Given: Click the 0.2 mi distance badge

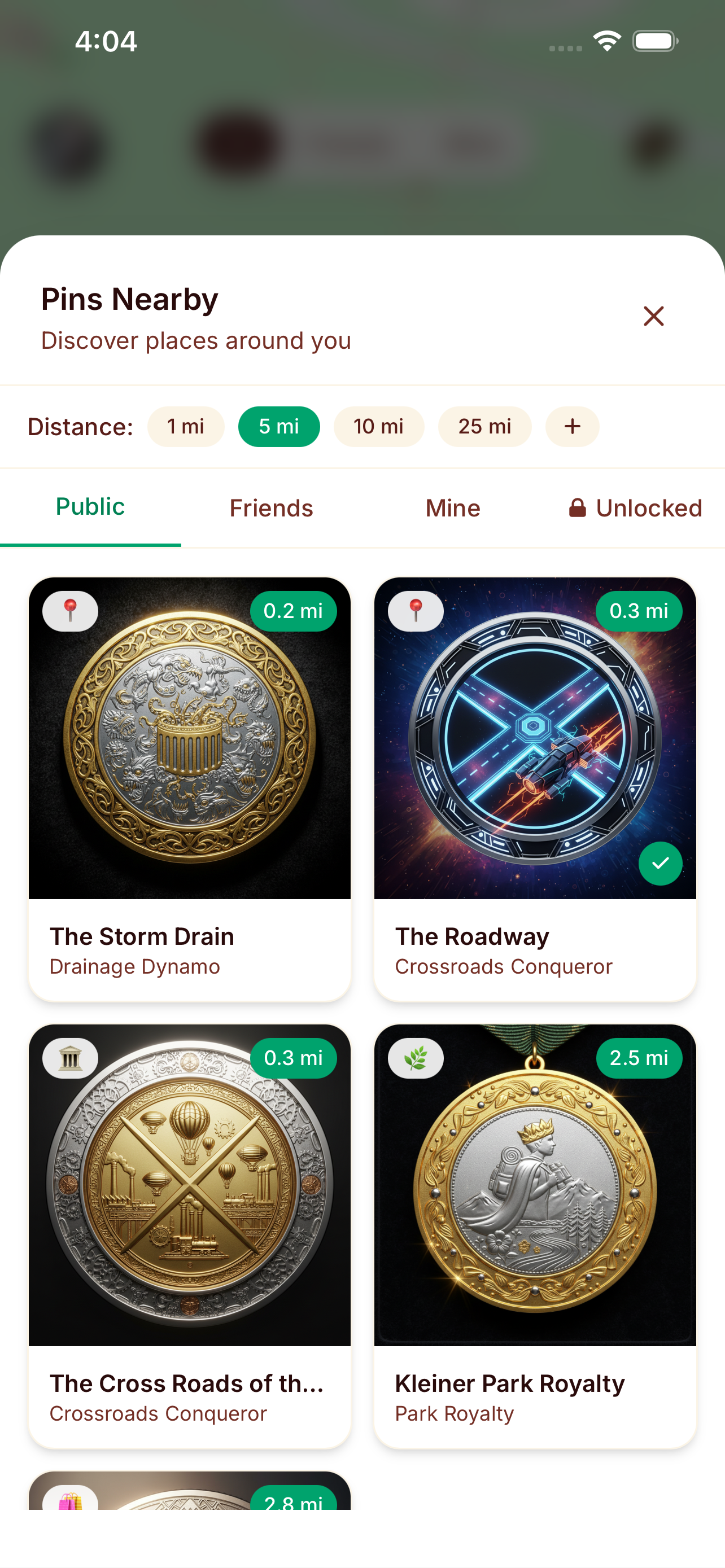Looking at the screenshot, I should click(294, 611).
